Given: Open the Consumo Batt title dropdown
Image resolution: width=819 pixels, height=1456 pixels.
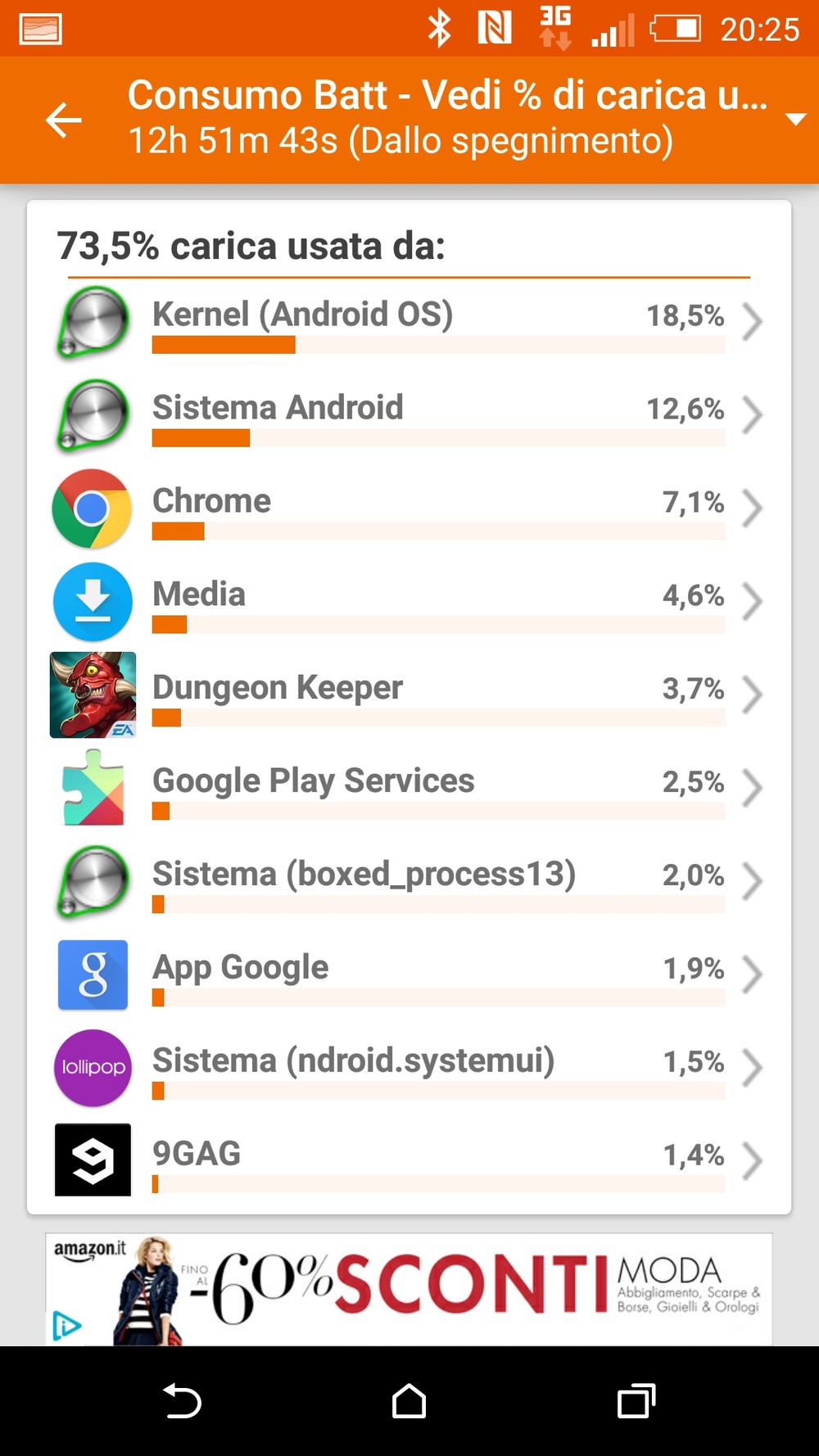Looking at the screenshot, I should click(x=794, y=120).
